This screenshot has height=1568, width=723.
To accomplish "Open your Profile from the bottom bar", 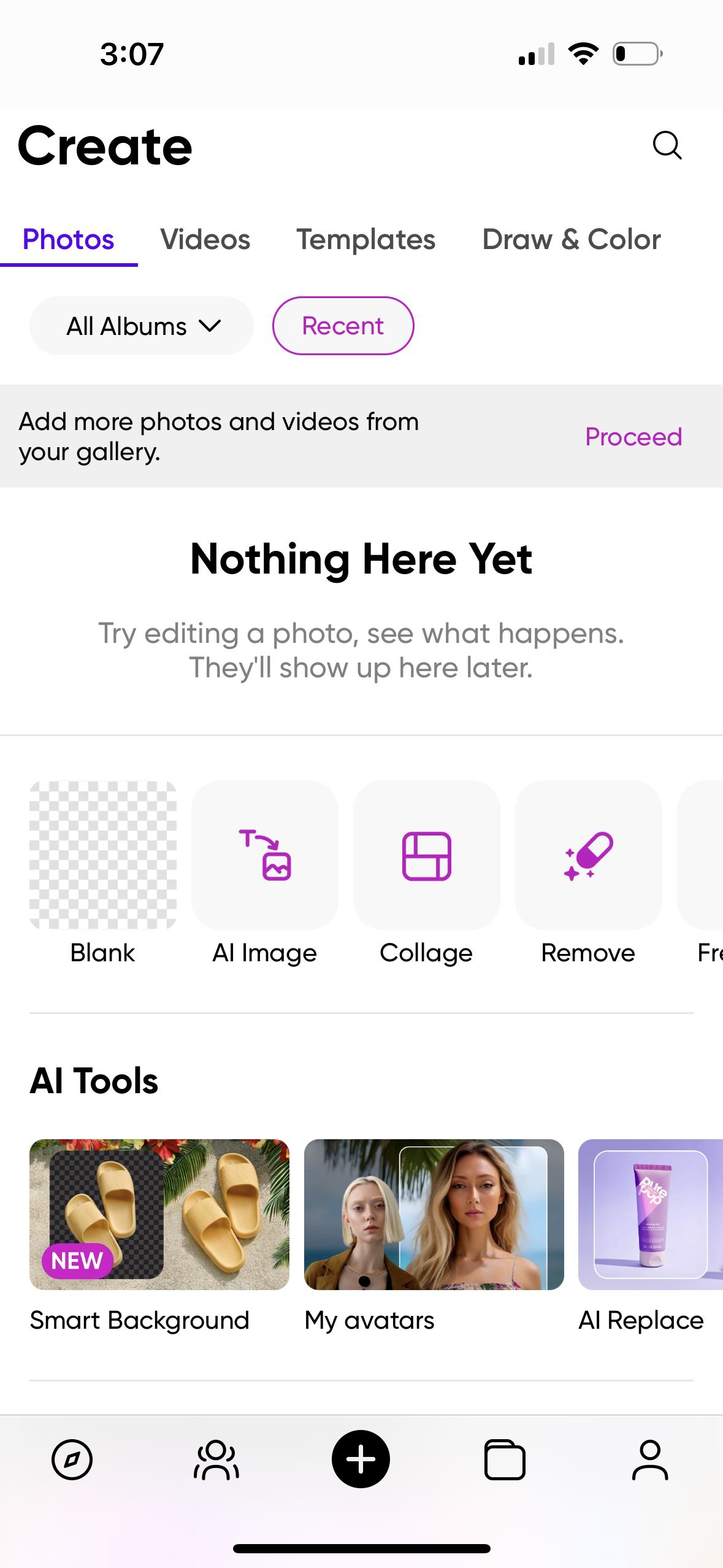I will 651,1459.
